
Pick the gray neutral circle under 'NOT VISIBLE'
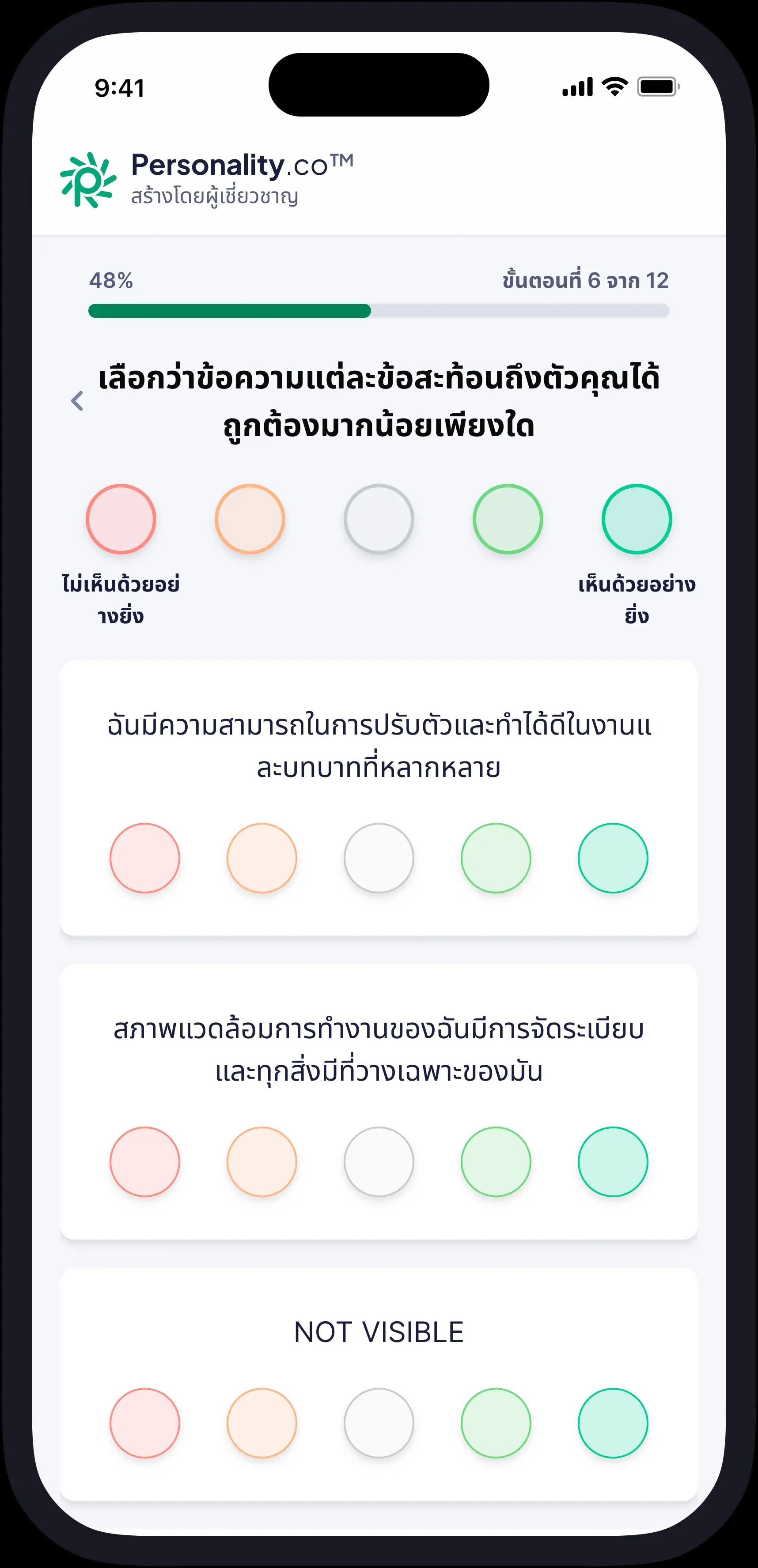tap(379, 1422)
